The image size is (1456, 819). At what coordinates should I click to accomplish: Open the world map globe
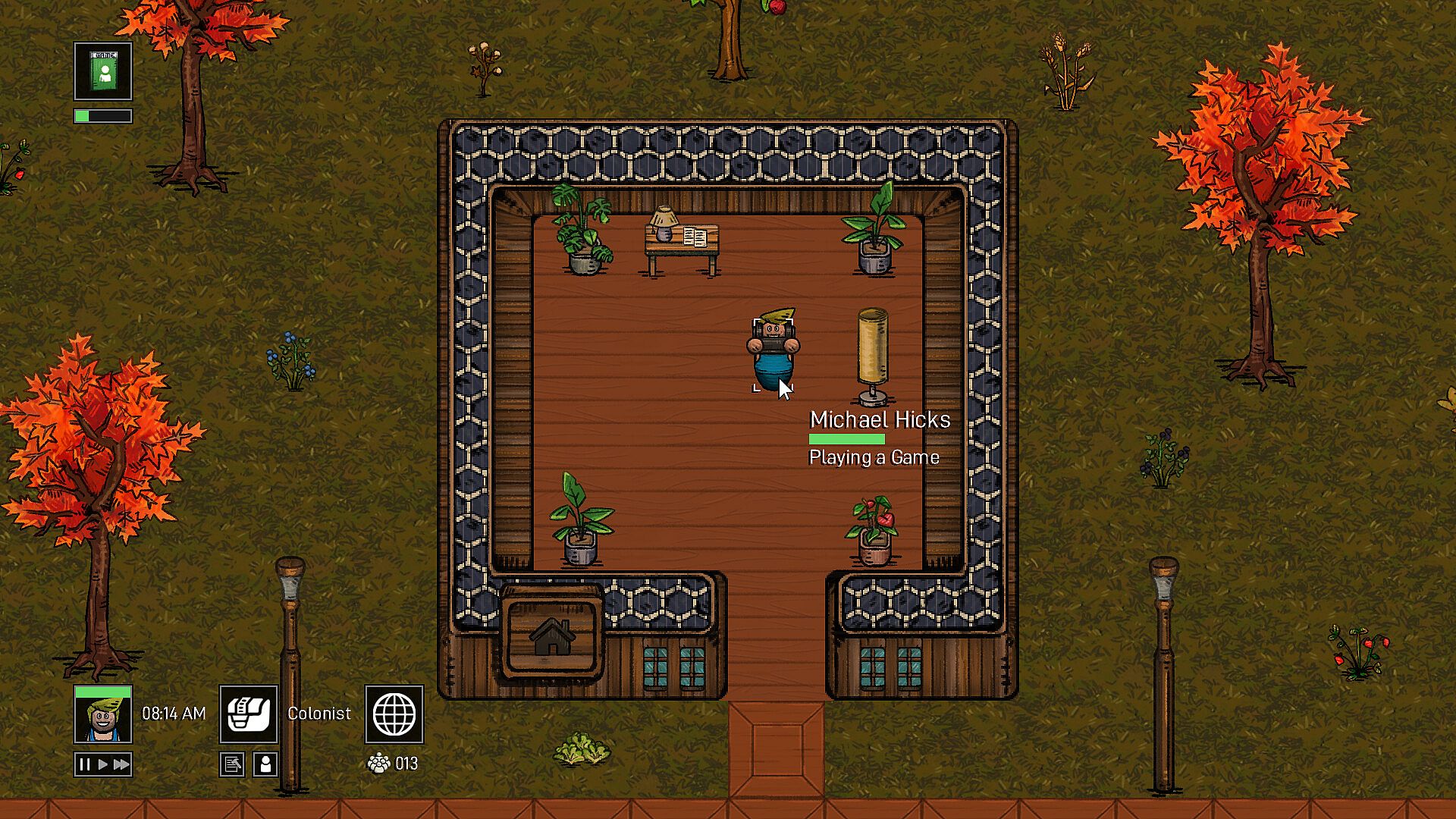pos(394,714)
